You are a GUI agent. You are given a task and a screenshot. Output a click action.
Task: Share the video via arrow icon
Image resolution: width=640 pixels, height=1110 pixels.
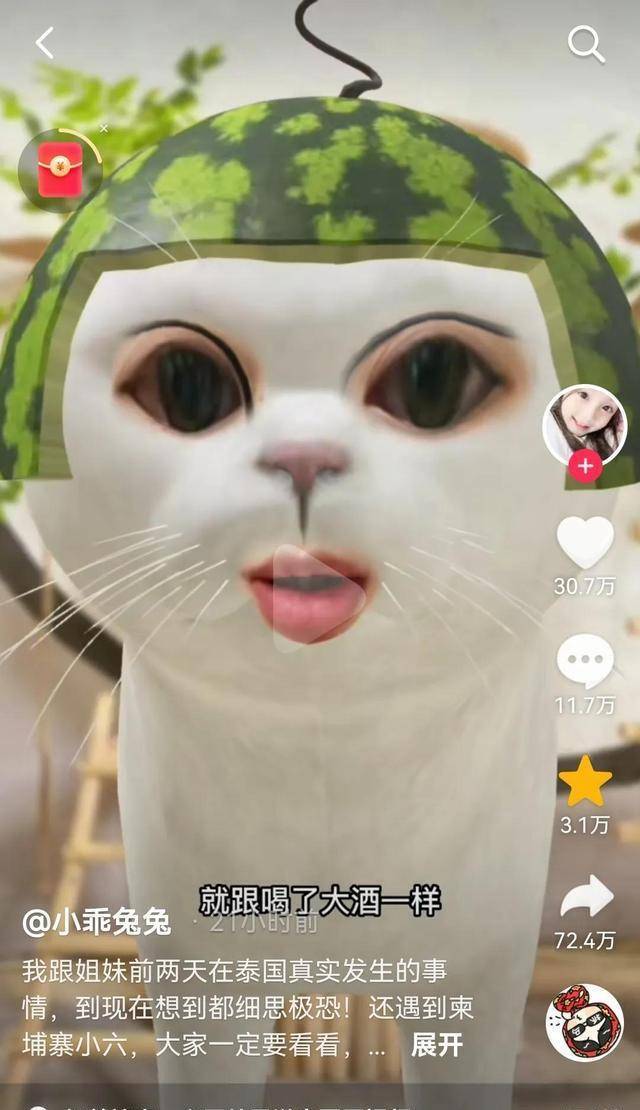585,897
